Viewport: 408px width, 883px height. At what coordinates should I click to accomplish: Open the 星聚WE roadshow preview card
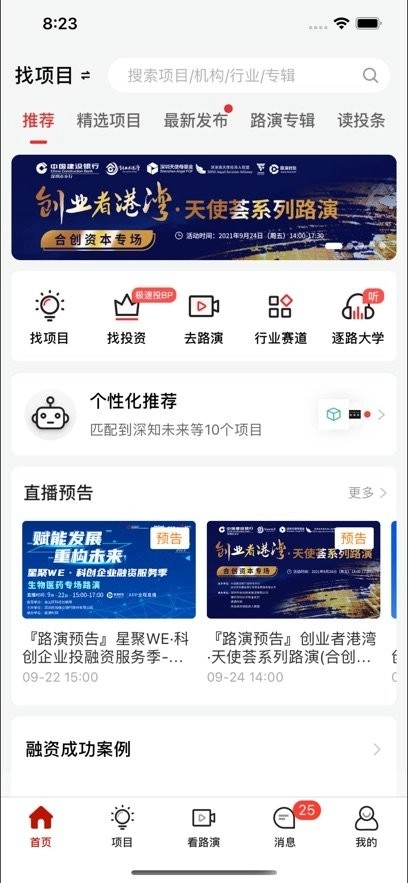(109, 601)
